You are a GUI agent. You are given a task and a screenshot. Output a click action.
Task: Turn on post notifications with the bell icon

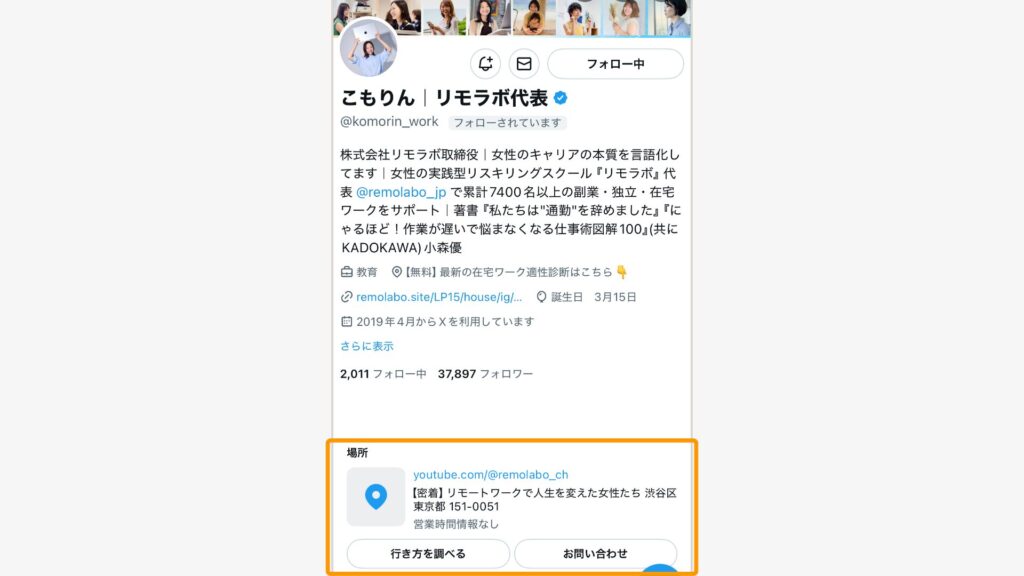[485, 64]
